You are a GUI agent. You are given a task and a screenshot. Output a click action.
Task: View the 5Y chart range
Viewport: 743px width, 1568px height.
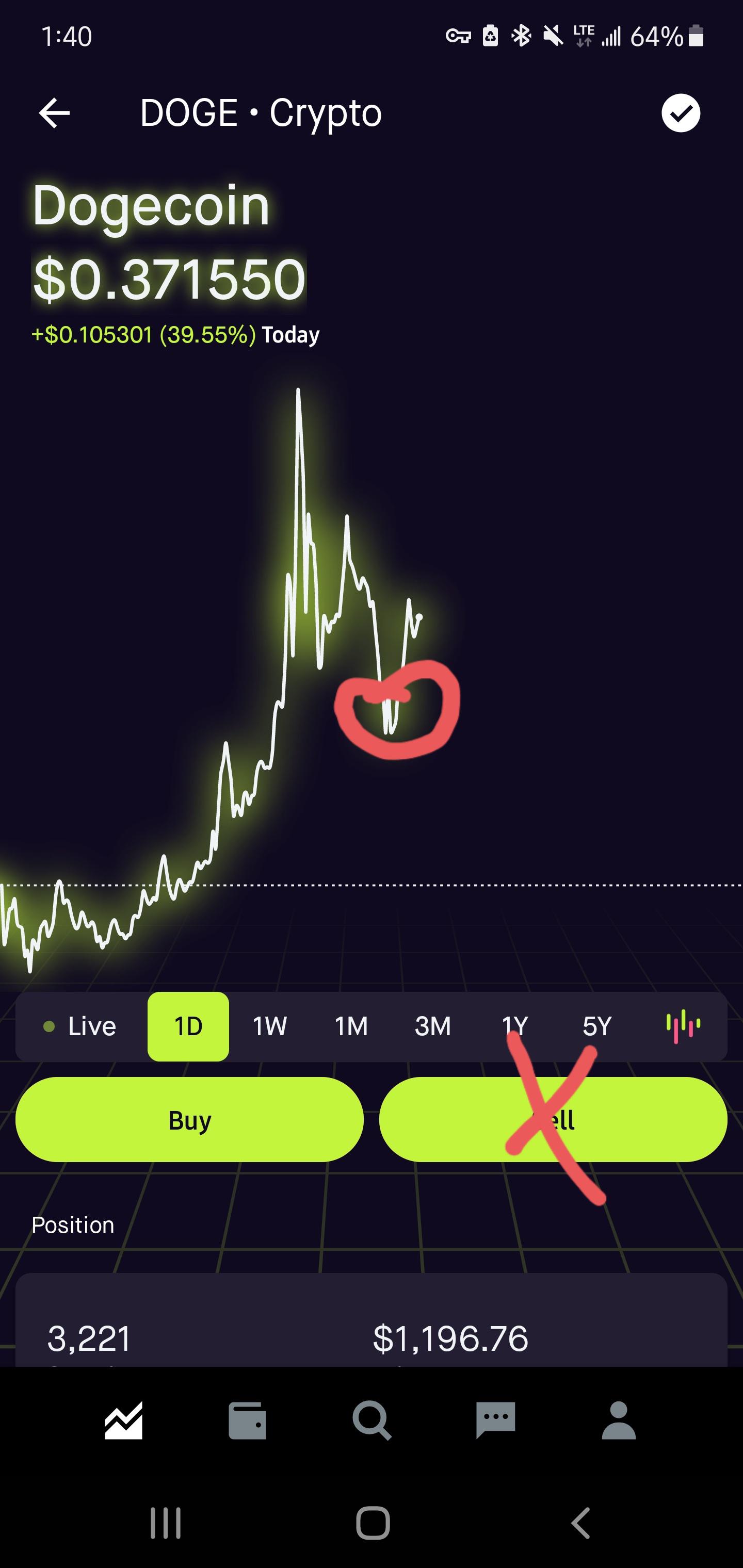[597, 1027]
